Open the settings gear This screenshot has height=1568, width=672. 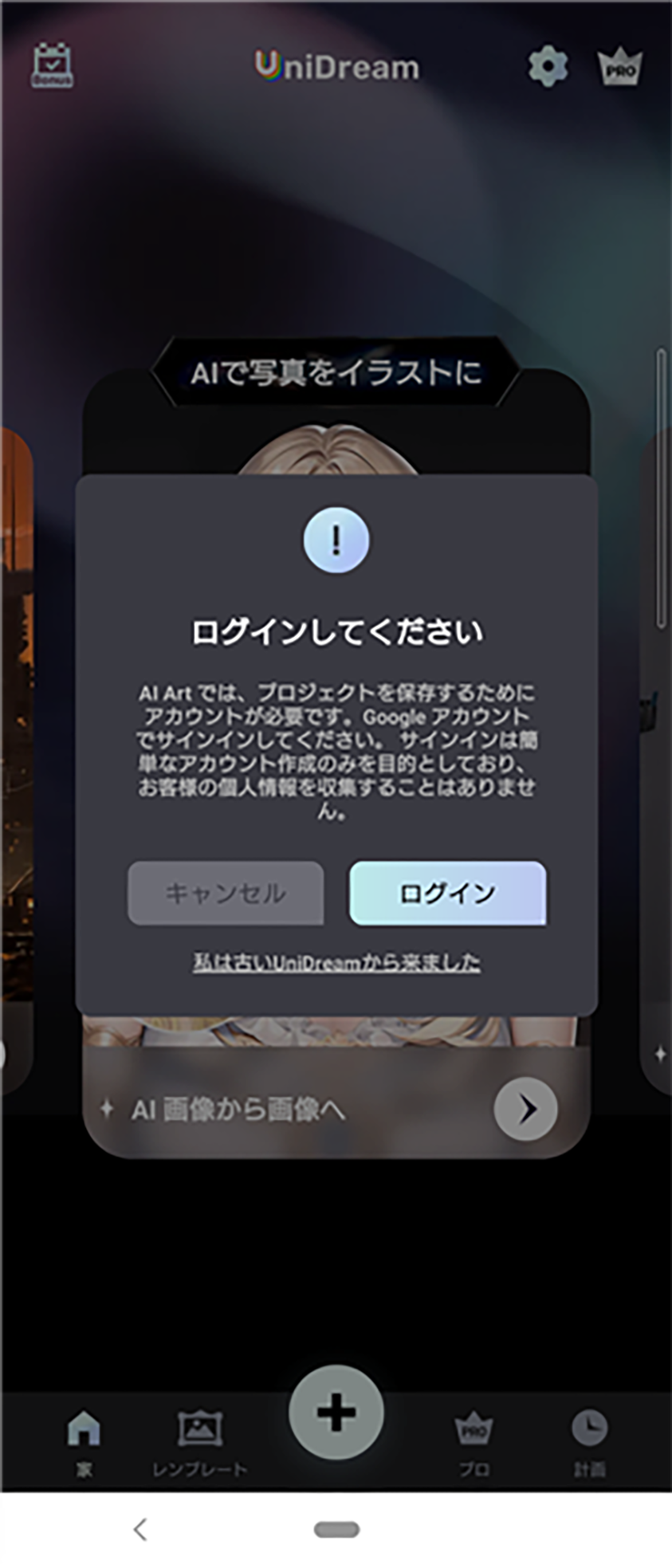(548, 67)
